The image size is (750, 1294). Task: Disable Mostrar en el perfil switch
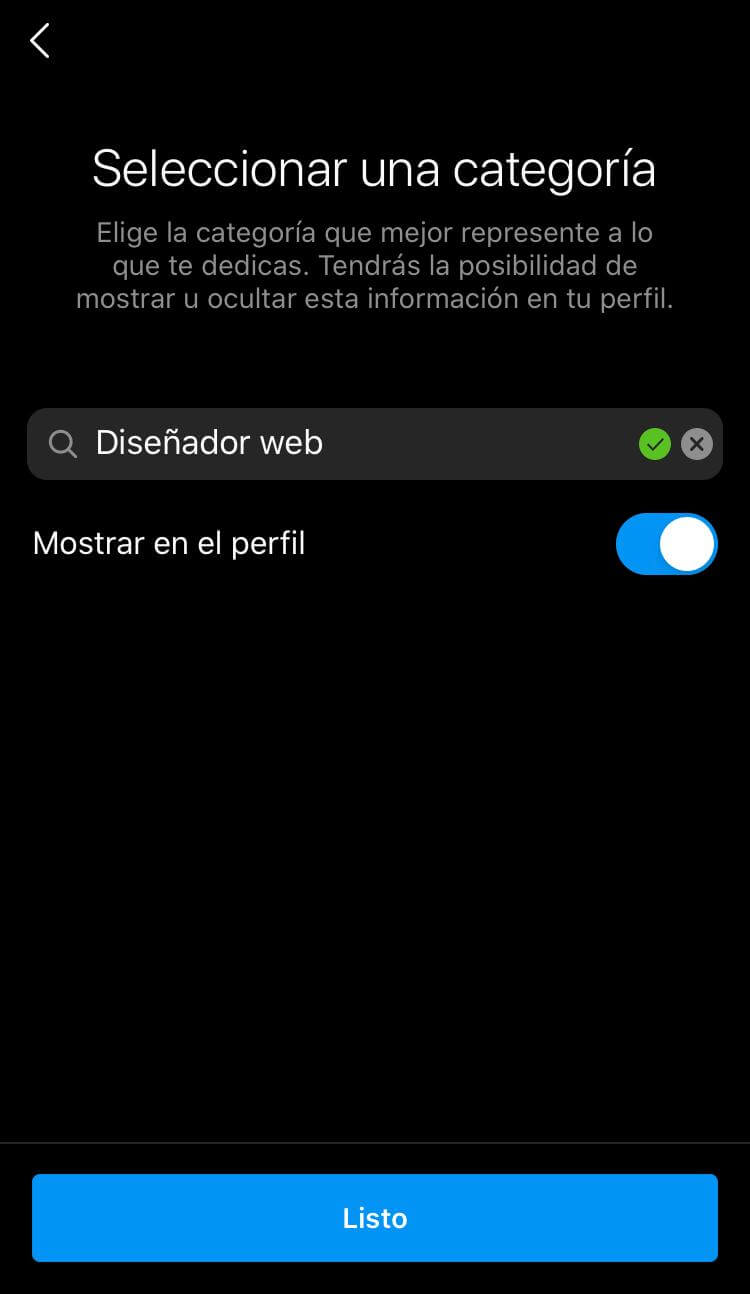tap(666, 544)
